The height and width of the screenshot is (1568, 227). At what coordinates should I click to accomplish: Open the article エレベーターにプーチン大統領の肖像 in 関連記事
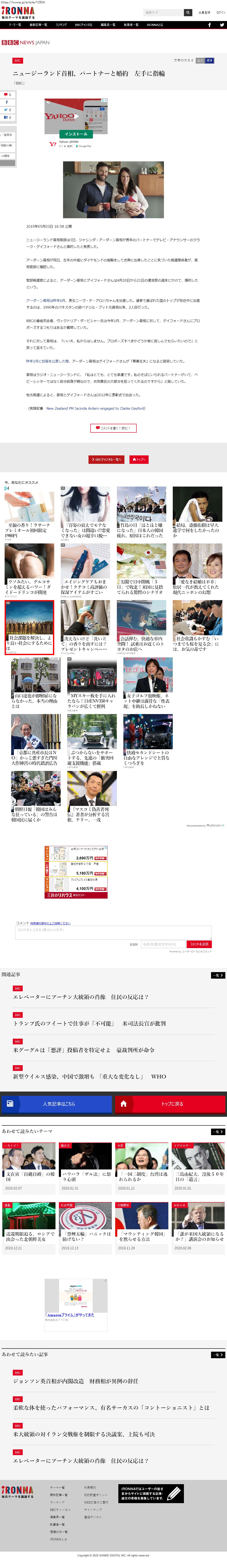(x=81, y=997)
